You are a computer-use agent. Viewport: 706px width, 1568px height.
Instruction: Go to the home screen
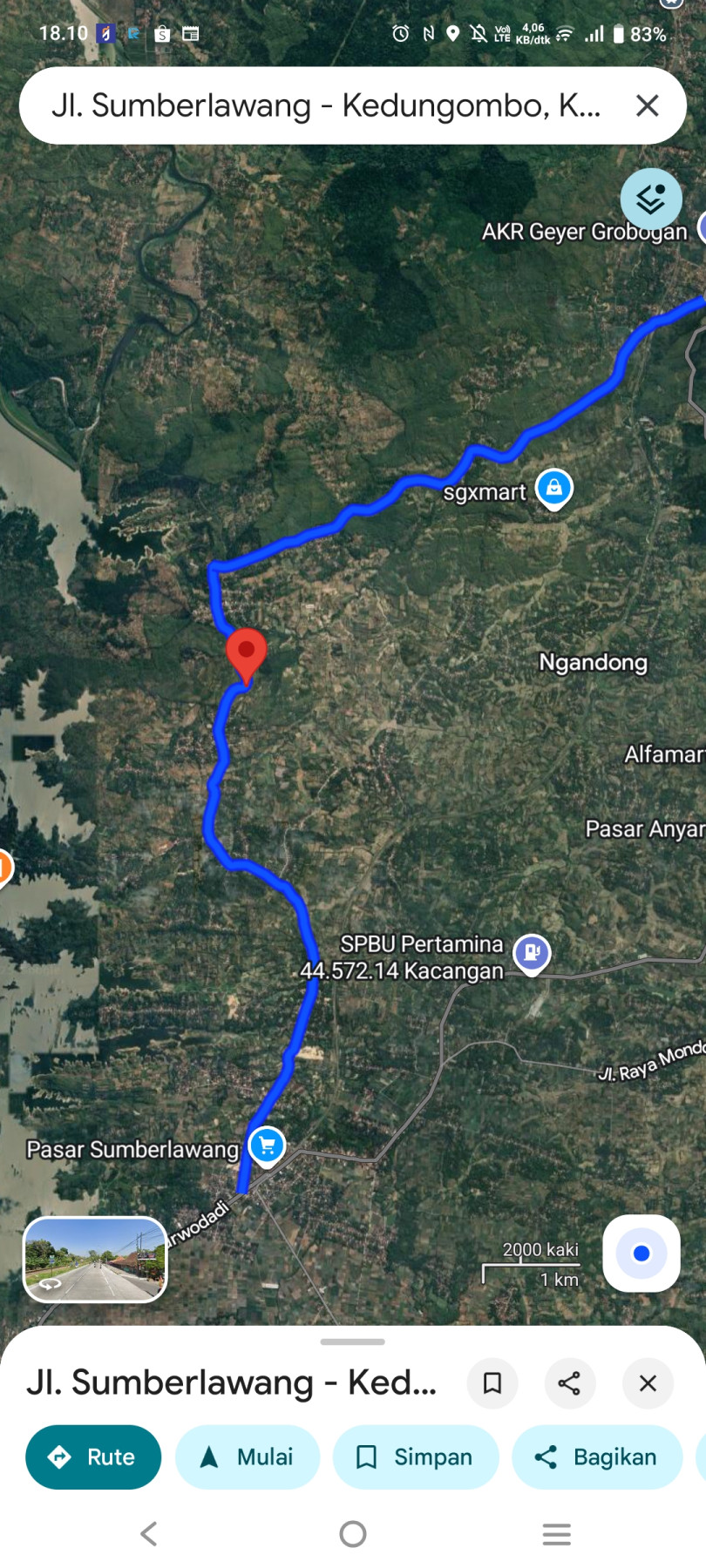coord(352,1534)
